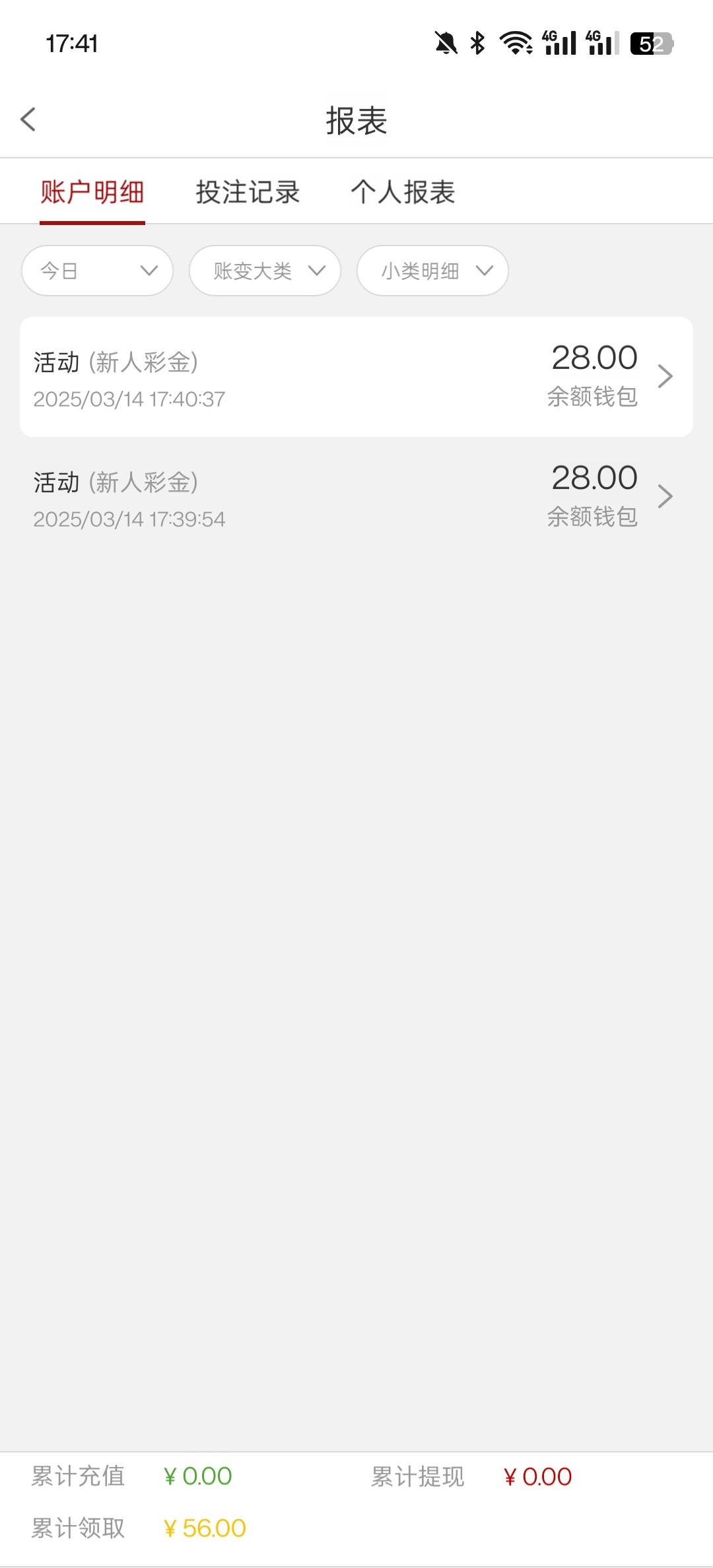Image resolution: width=713 pixels, height=1568 pixels.
Task: Switch to the 账户明细 tab
Action: point(92,192)
